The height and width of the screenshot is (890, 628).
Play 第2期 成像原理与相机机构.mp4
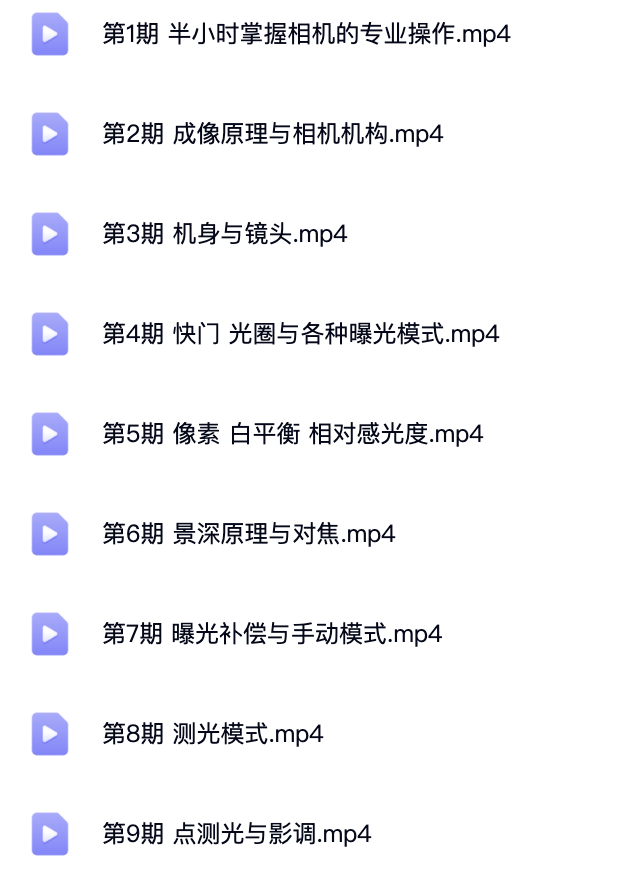(272, 134)
